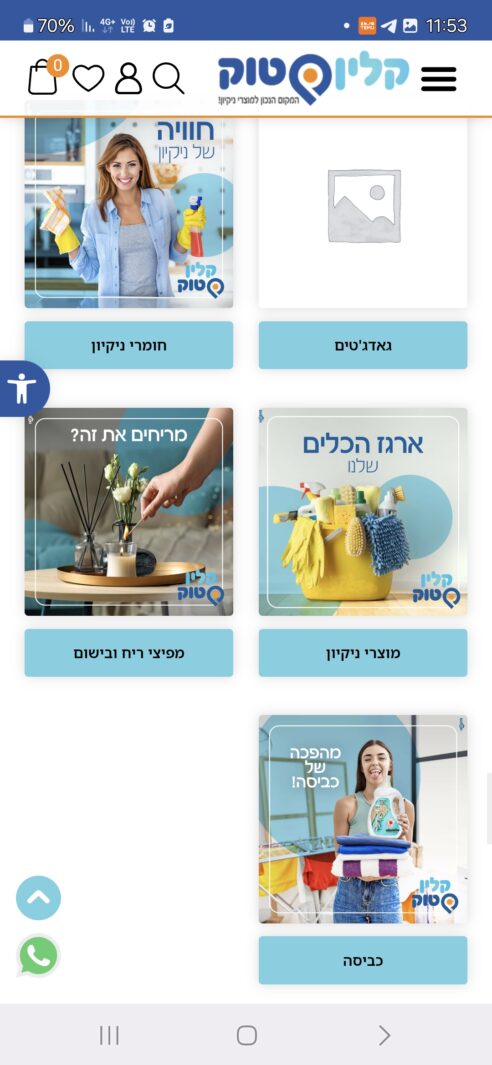Screen dimensions: 492x1065
Task: Open recent apps from the system bar
Action: (109, 1035)
